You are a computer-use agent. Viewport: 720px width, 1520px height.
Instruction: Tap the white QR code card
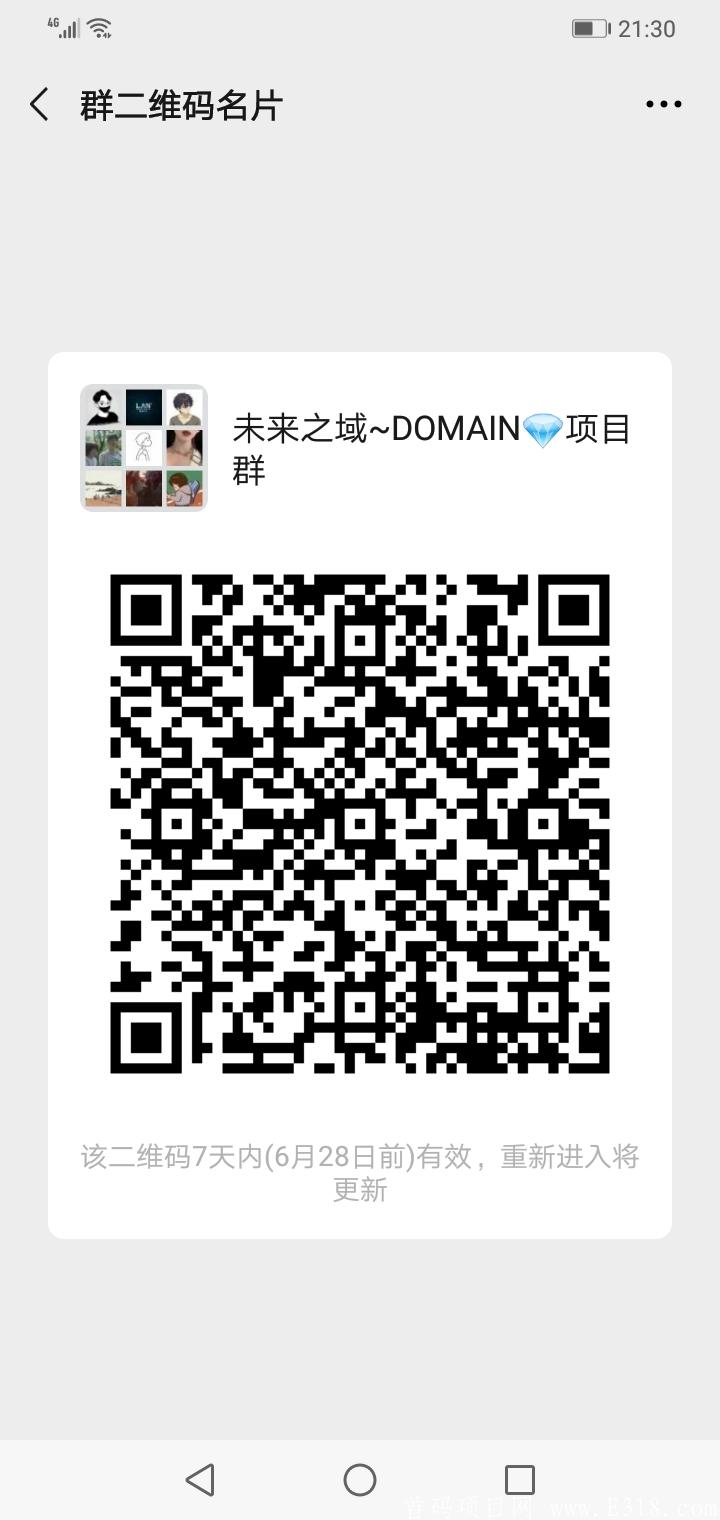click(x=360, y=790)
